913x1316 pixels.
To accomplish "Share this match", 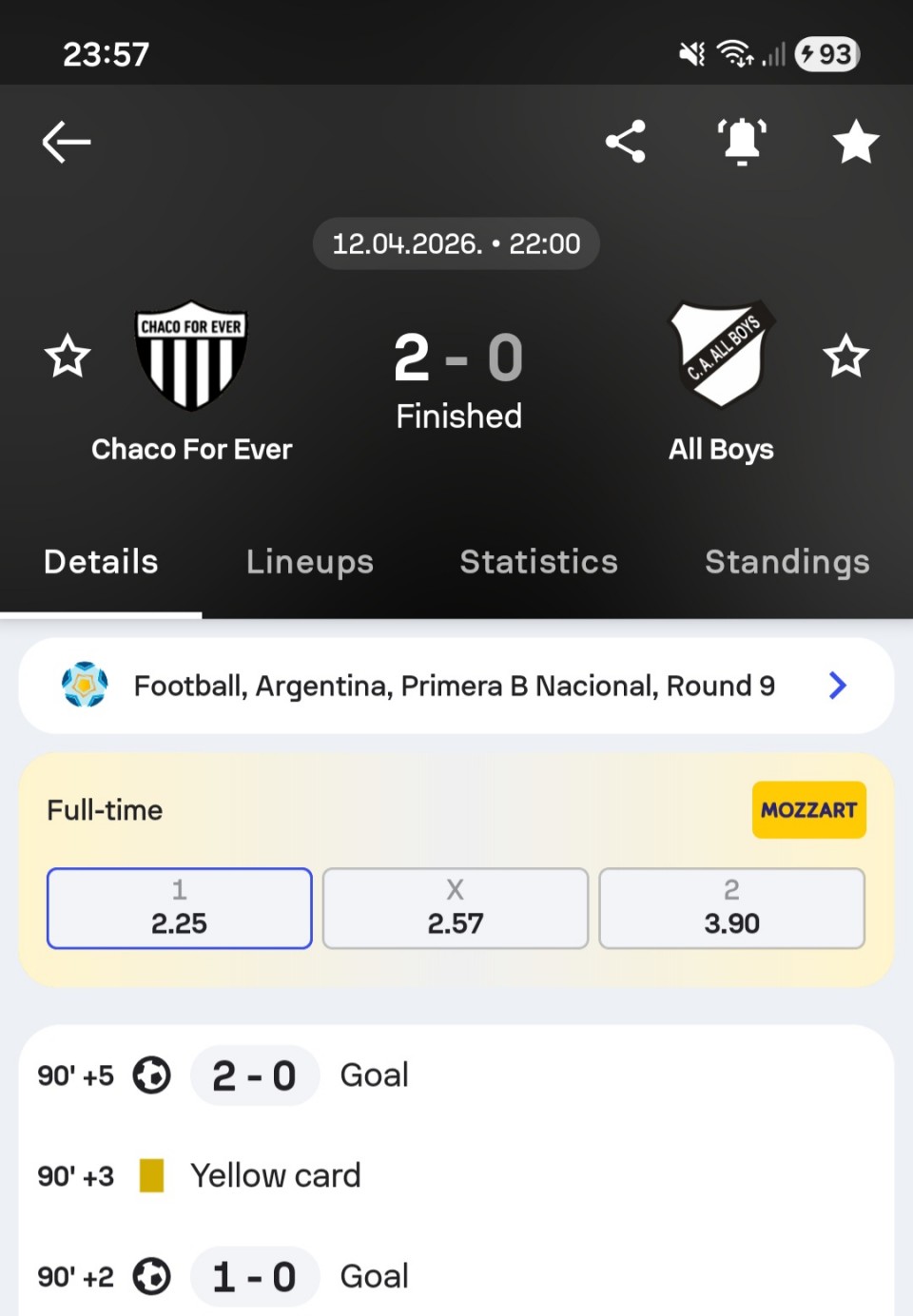I will click(x=626, y=143).
